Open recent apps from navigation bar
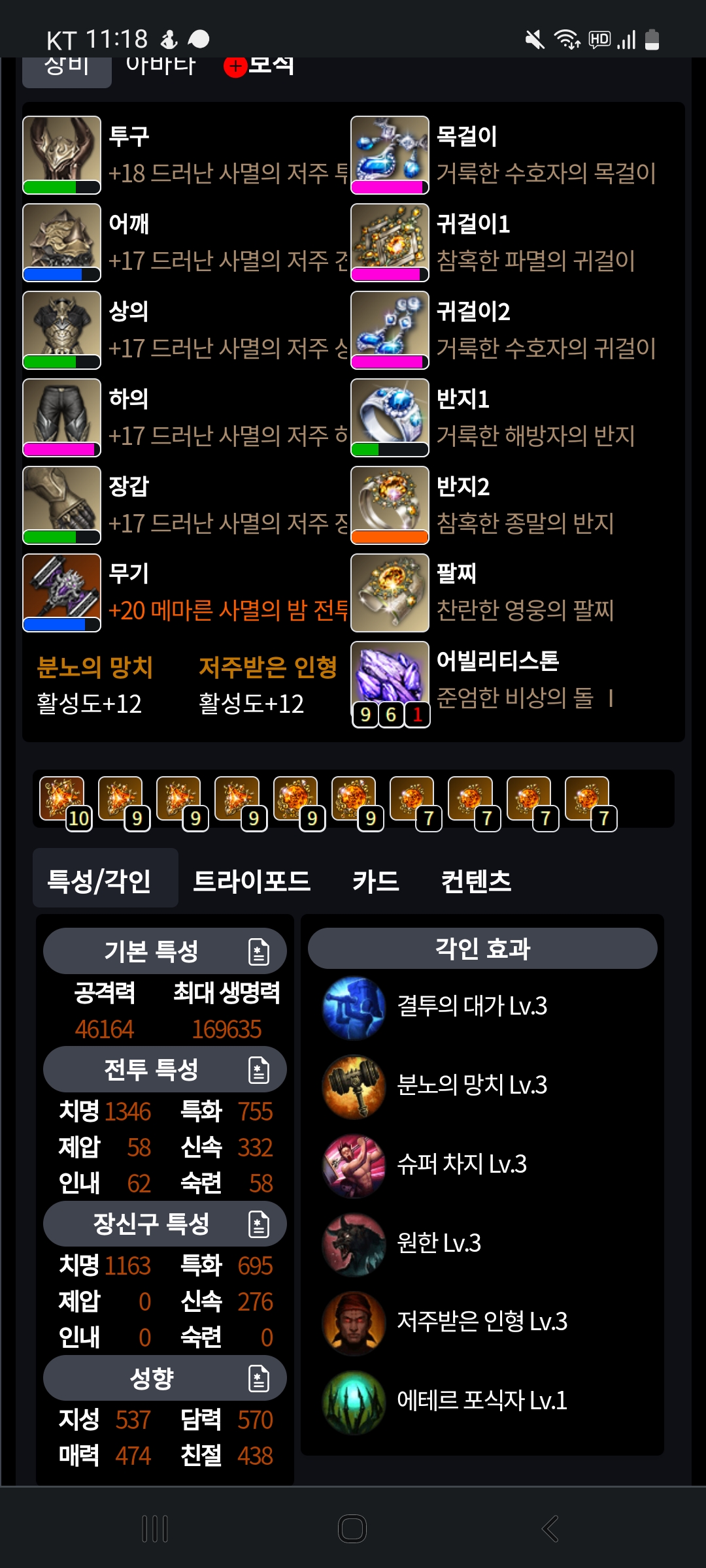The height and width of the screenshot is (1568, 706). click(x=155, y=1529)
